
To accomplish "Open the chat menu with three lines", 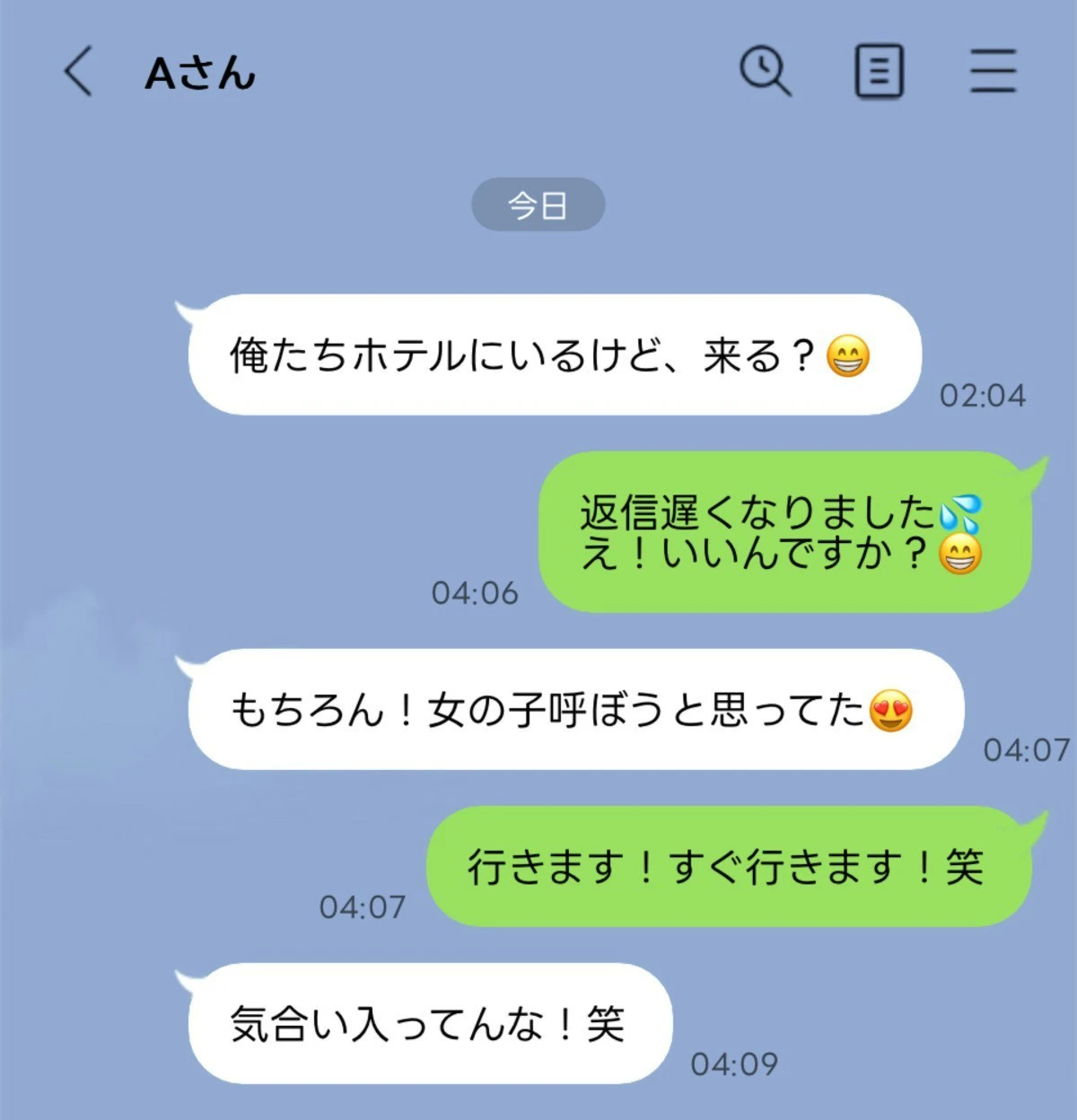I will [x=993, y=72].
